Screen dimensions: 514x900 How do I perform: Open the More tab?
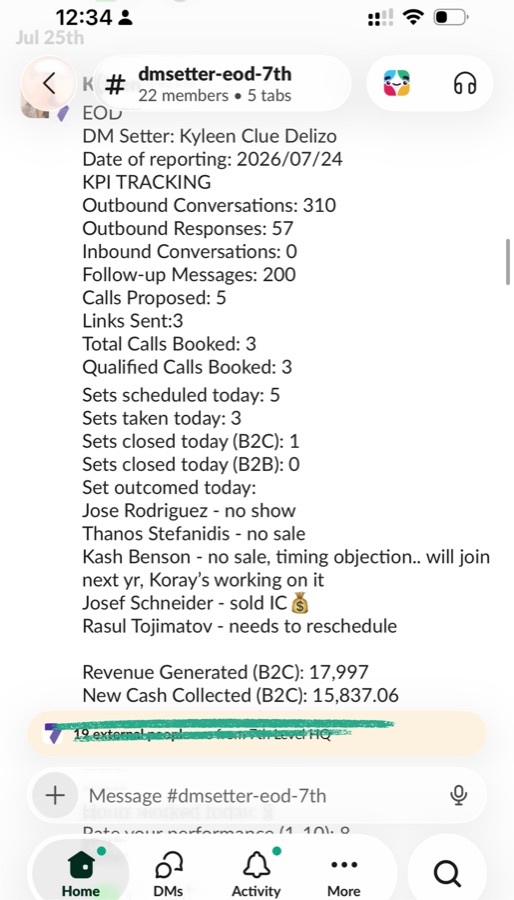pos(344,873)
